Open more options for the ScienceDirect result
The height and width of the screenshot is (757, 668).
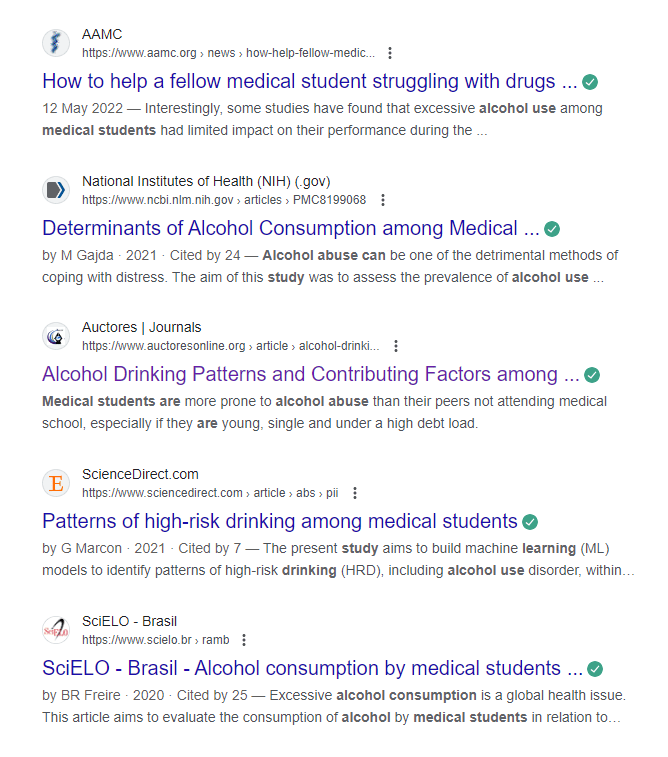355,493
